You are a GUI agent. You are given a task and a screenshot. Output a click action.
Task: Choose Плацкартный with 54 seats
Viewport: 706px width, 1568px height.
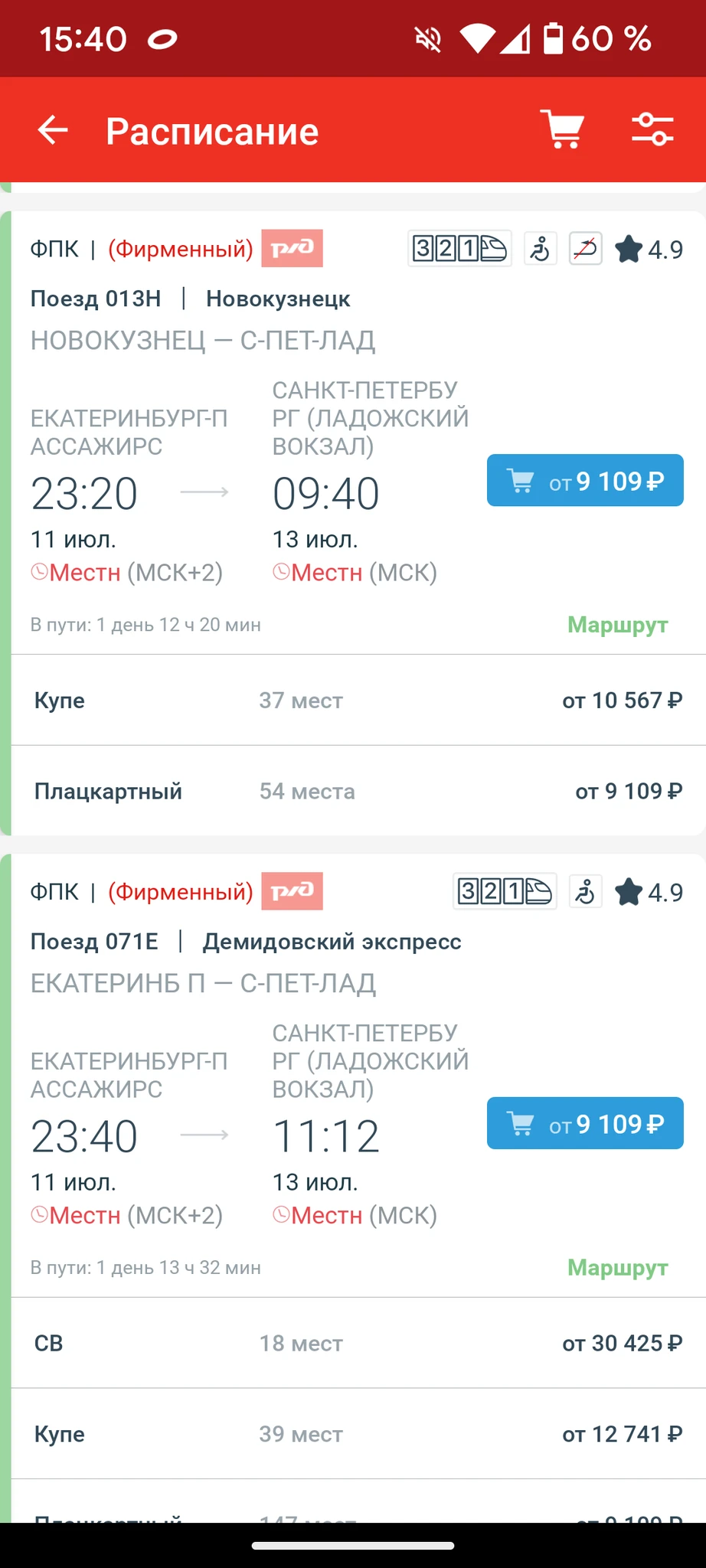[358, 791]
